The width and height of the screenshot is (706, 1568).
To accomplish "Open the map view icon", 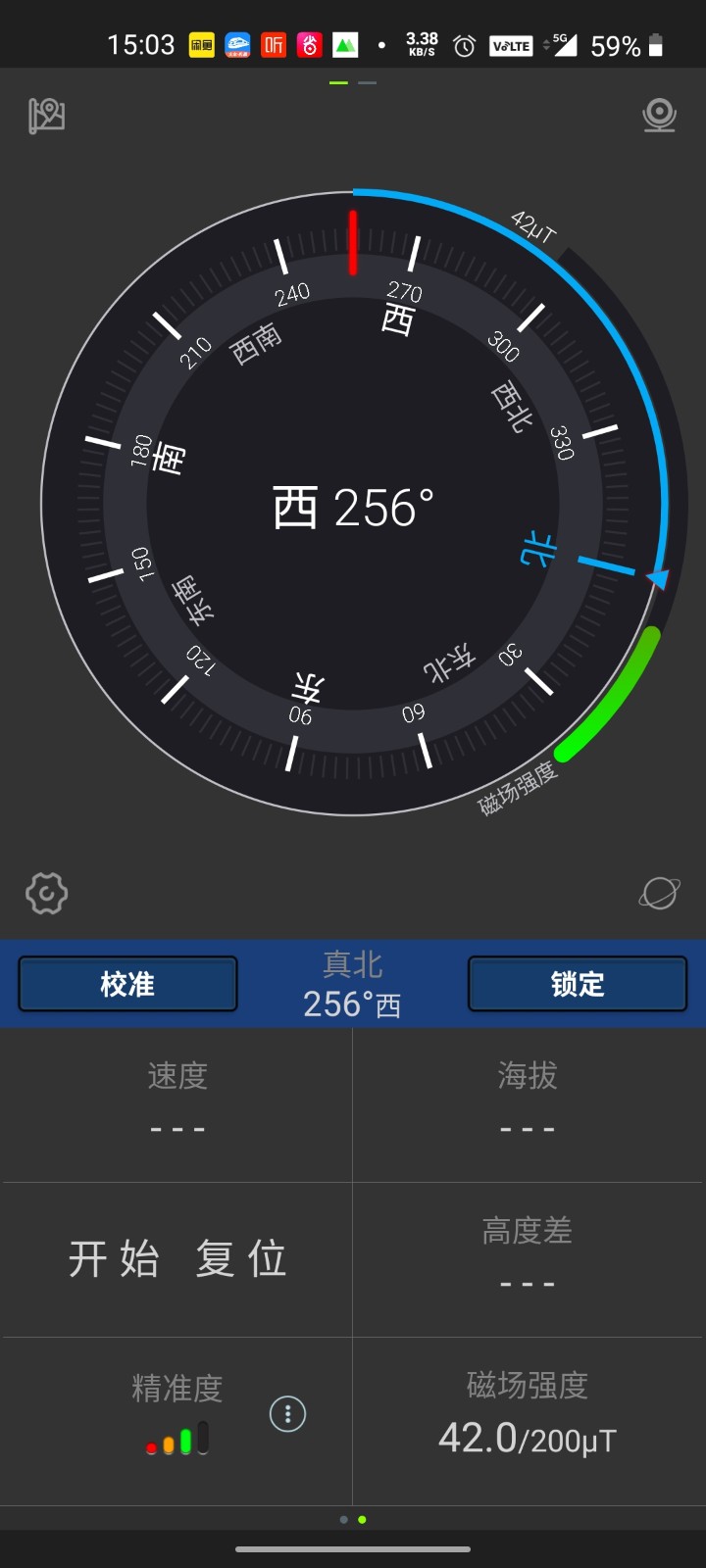I will [x=46, y=116].
